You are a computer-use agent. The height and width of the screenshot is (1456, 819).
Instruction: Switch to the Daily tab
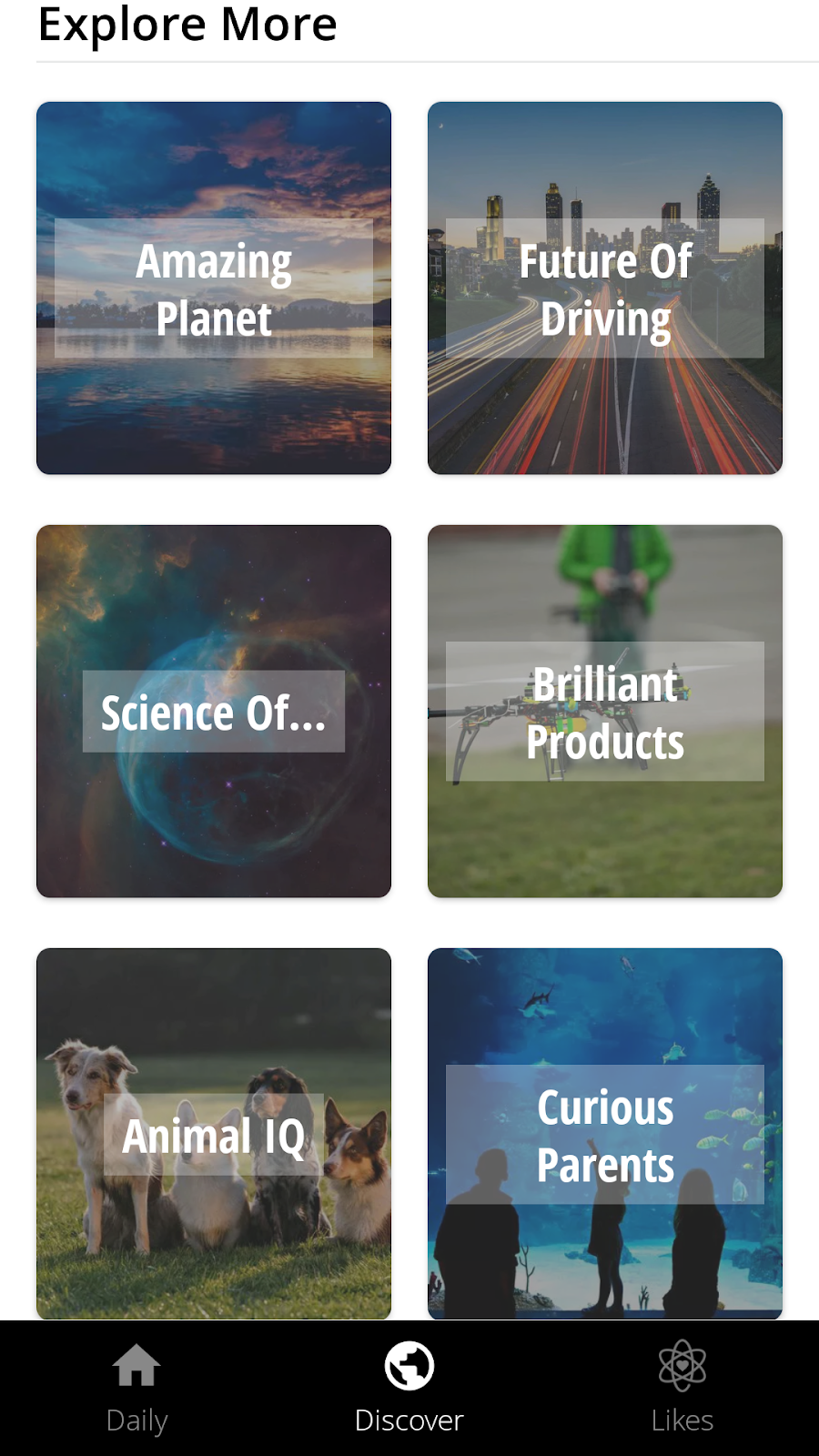coord(136,1388)
